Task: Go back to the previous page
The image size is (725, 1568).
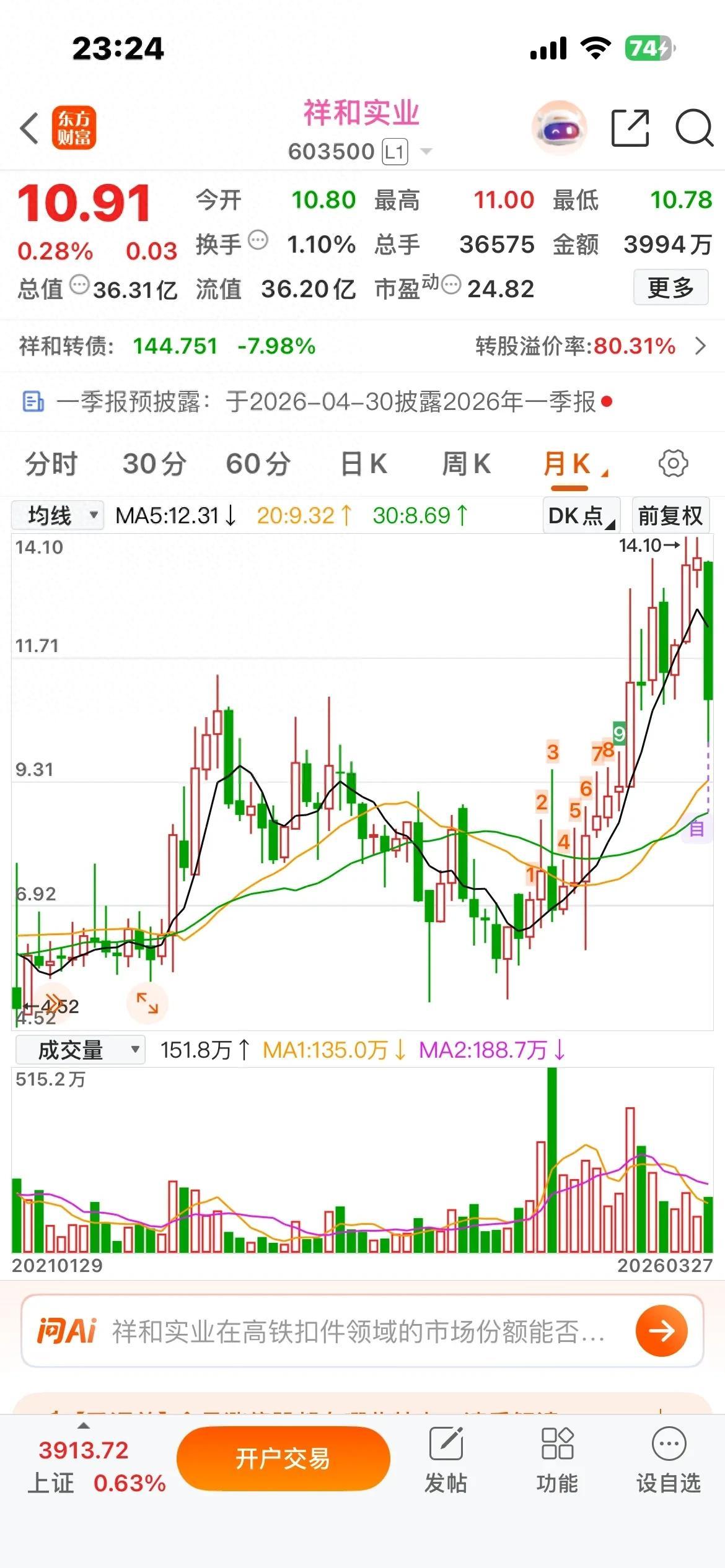Action: pyautogui.click(x=30, y=129)
